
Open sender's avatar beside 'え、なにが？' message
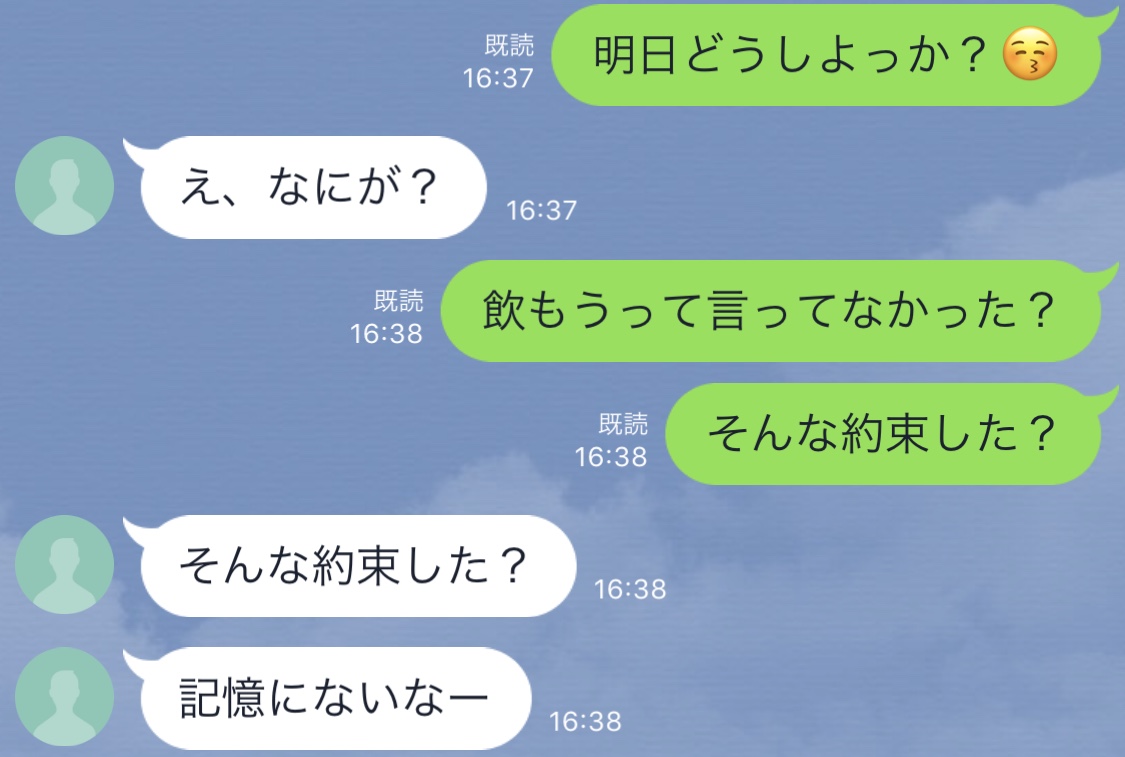[65, 186]
